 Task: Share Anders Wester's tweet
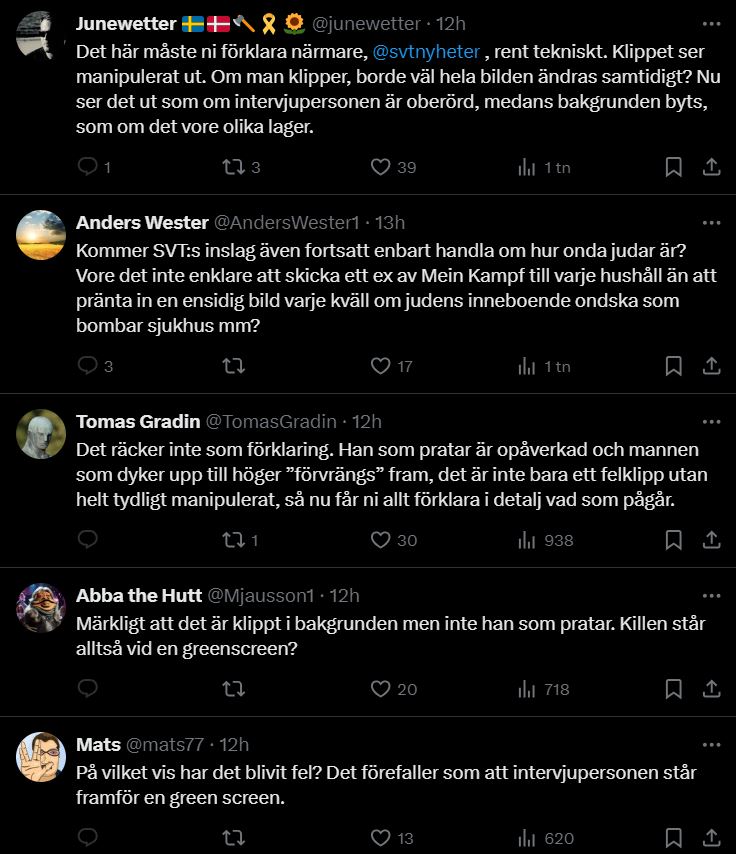tap(711, 366)
